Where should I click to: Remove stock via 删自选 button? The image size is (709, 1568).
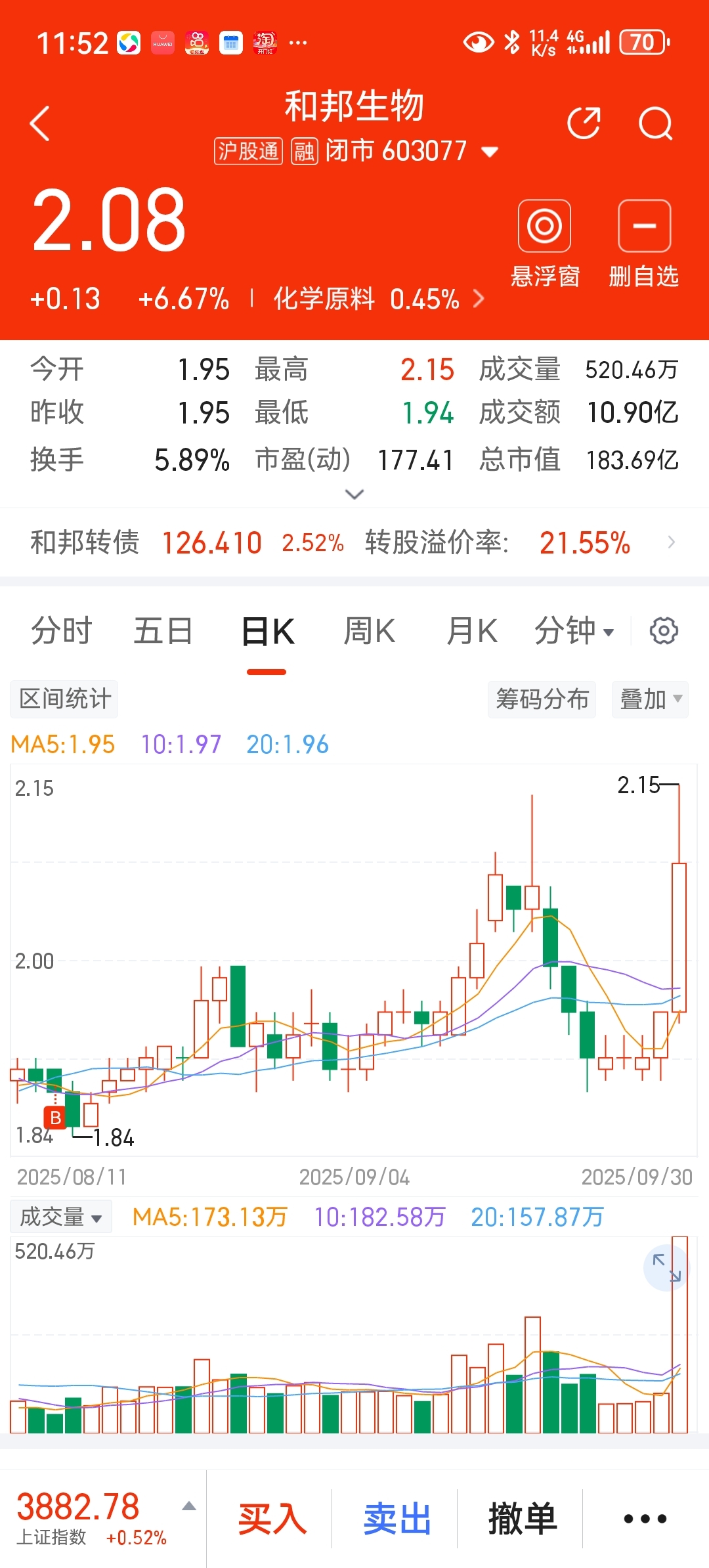coord(644,244)
